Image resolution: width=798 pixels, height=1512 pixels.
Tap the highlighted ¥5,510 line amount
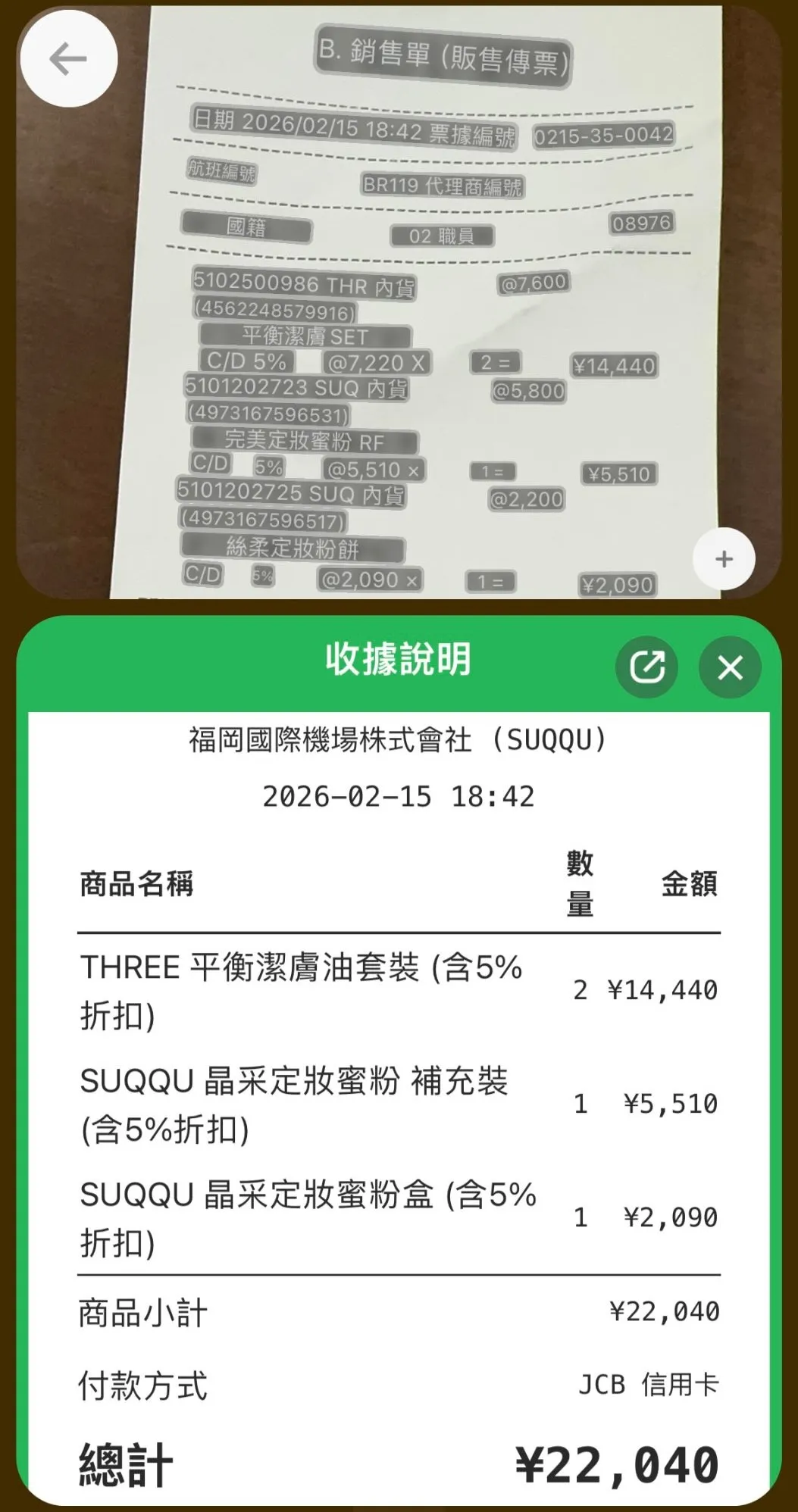618,473
